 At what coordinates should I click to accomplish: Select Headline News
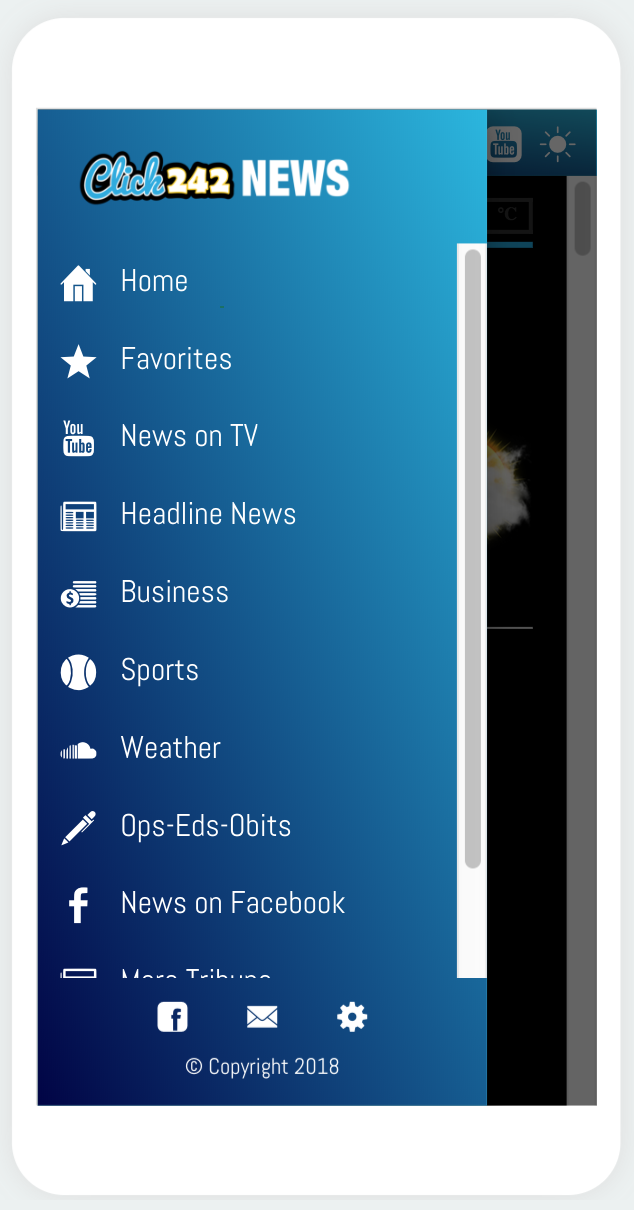tap(247, 516)
